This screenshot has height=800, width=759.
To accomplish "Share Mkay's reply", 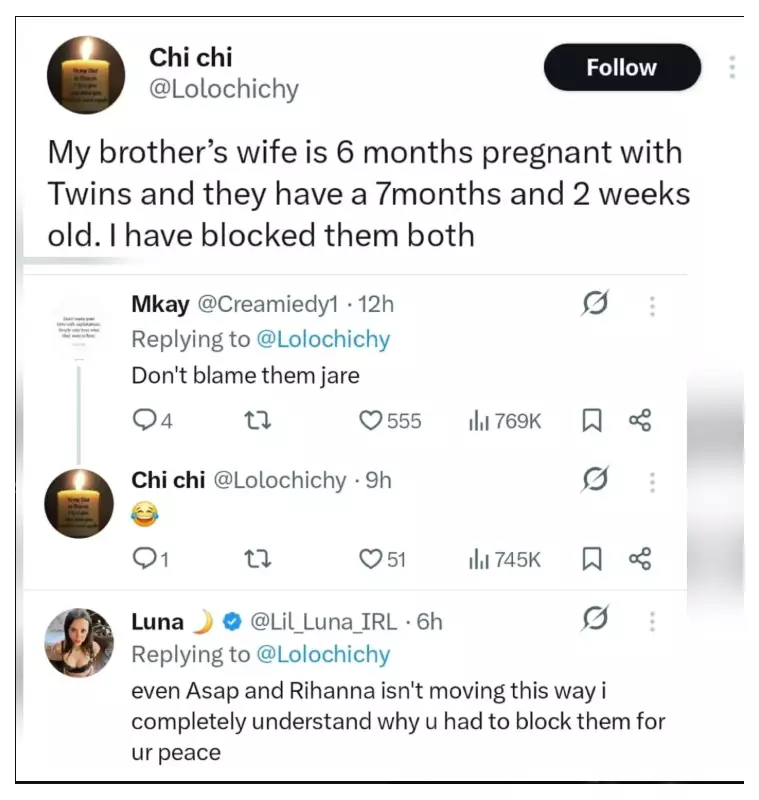I will click(x=640, y=421).
